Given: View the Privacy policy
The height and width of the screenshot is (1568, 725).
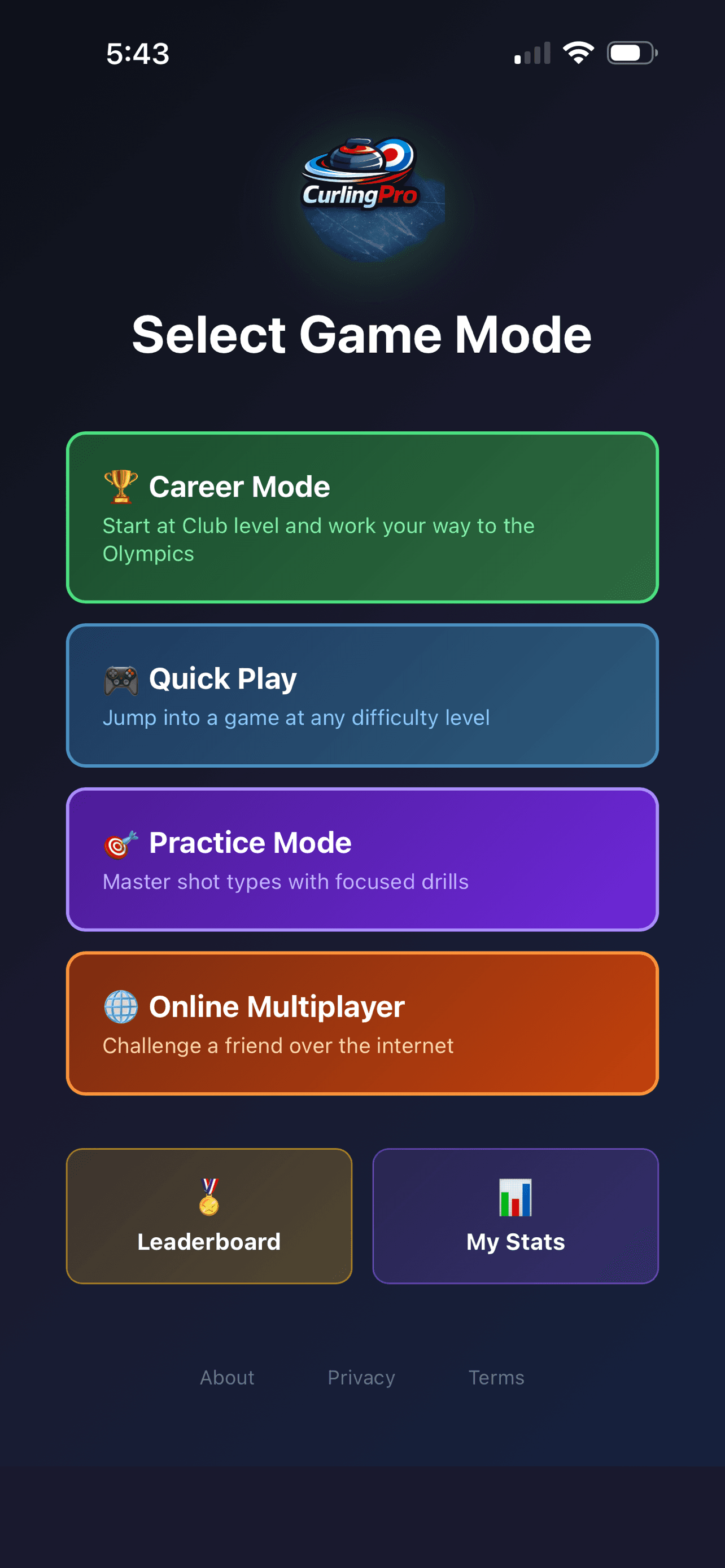Looking at the screenshot, I should click(x=361, y=1377).
